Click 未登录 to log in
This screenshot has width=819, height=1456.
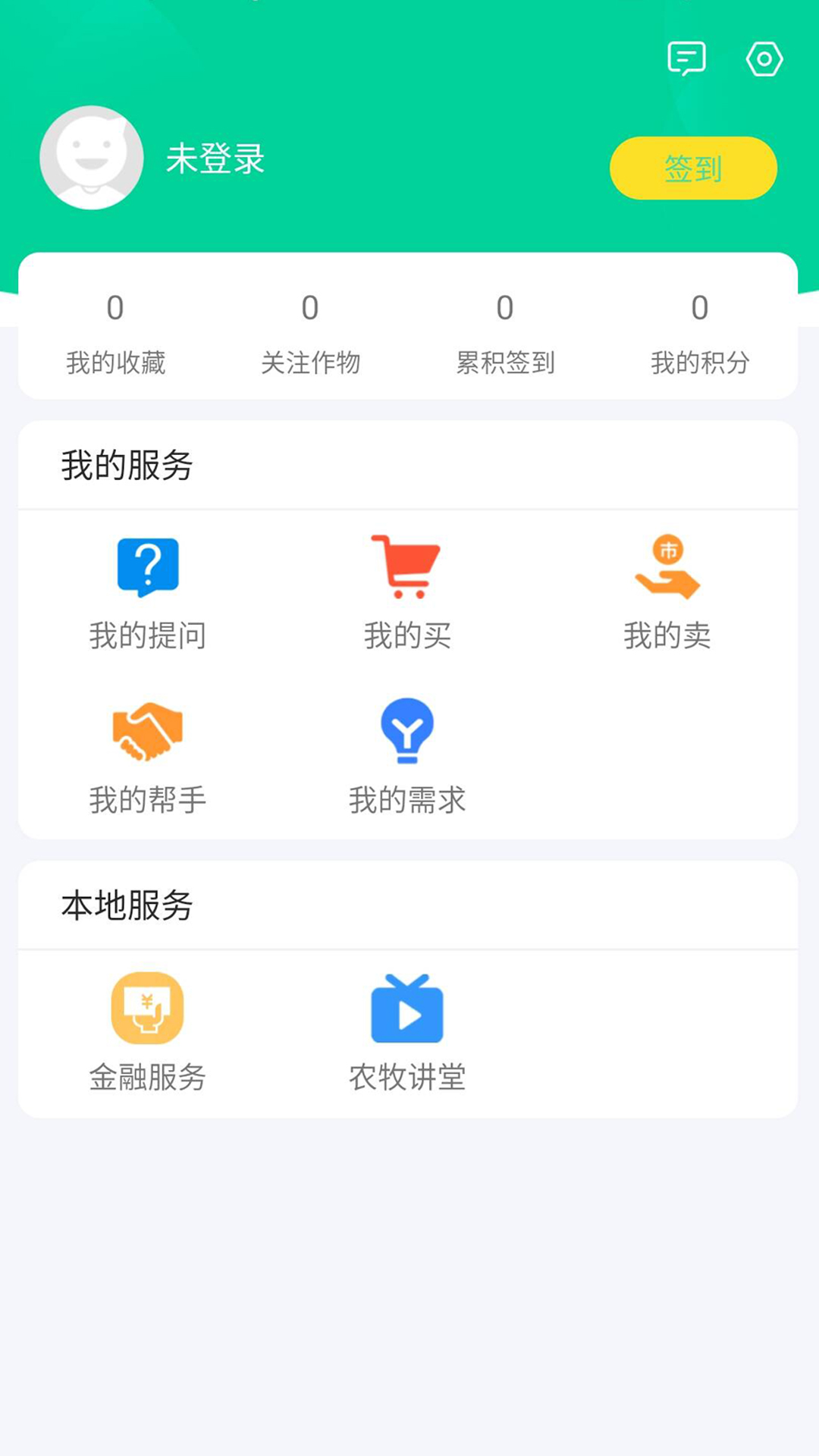click(x=215, y=162)
